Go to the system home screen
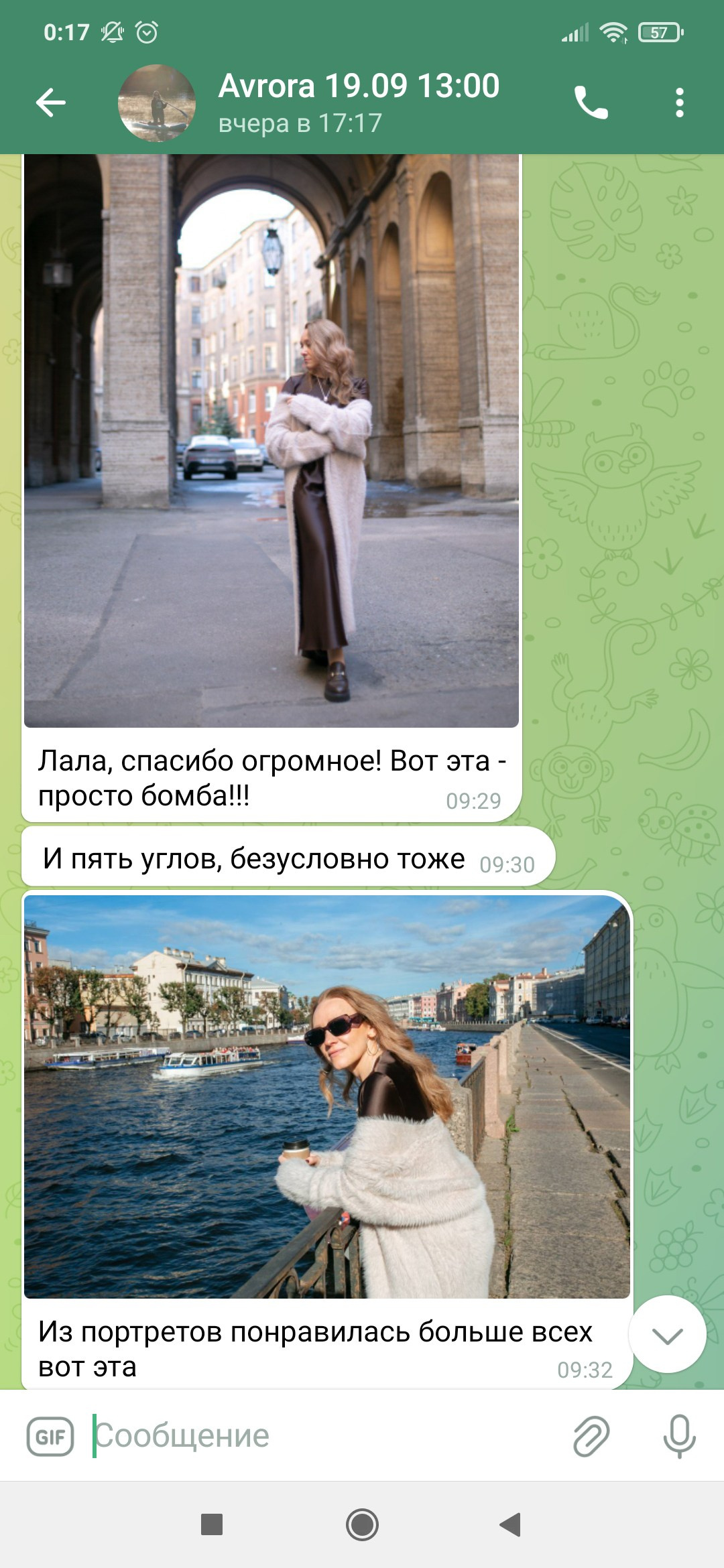724x1568 pixels. pyautogui.click(x=362, y=1524)
